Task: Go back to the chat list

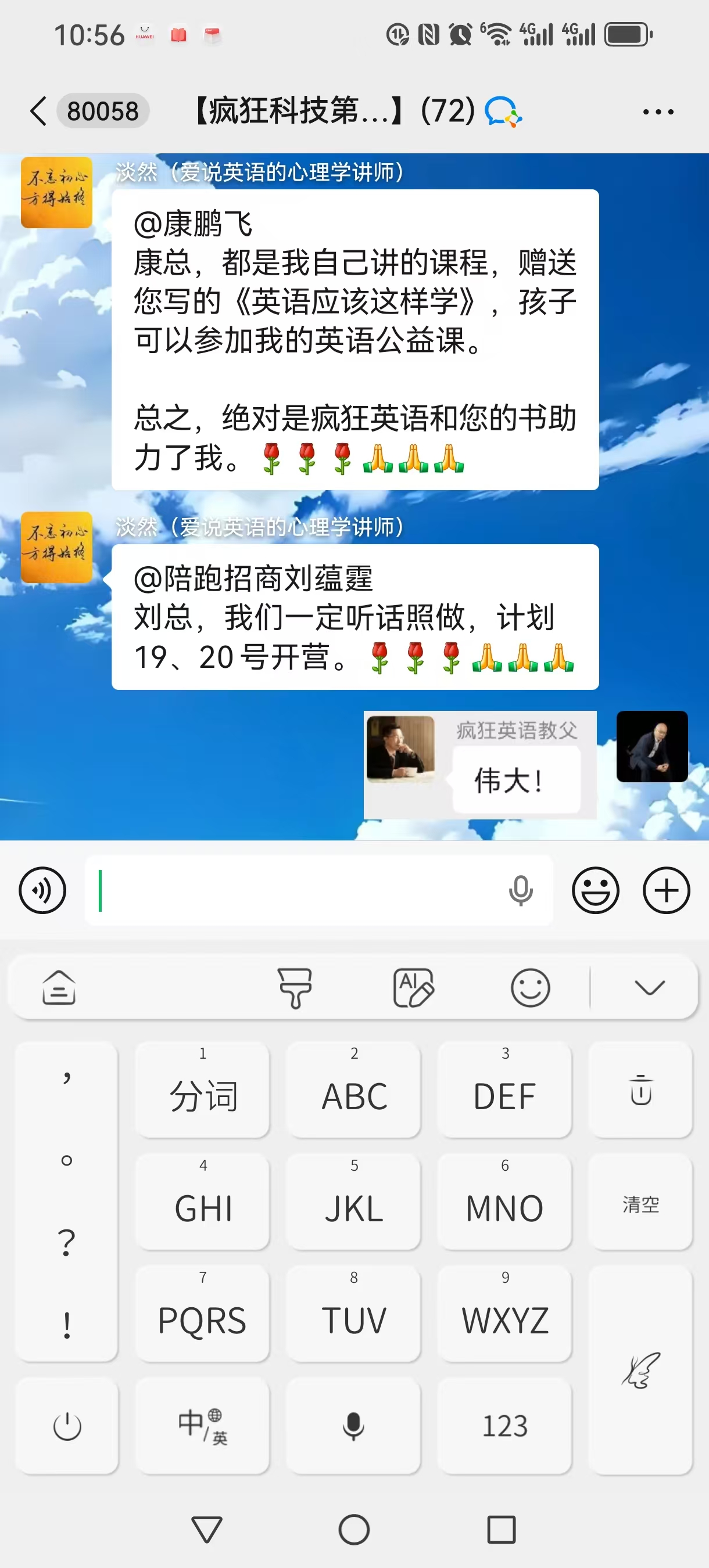Action: tap(38, 112)
